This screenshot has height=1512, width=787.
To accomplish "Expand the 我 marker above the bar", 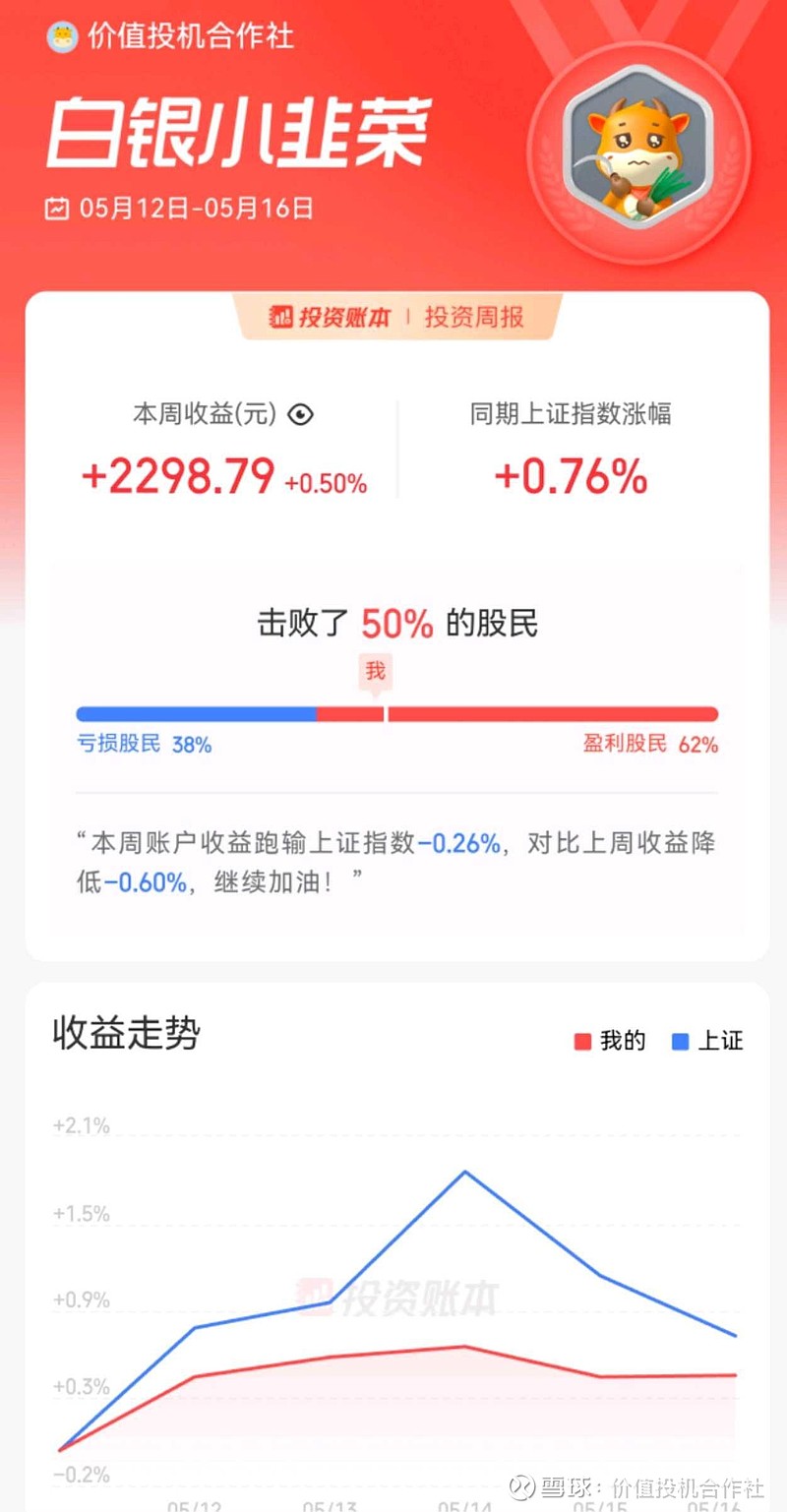I will (375, 671).
